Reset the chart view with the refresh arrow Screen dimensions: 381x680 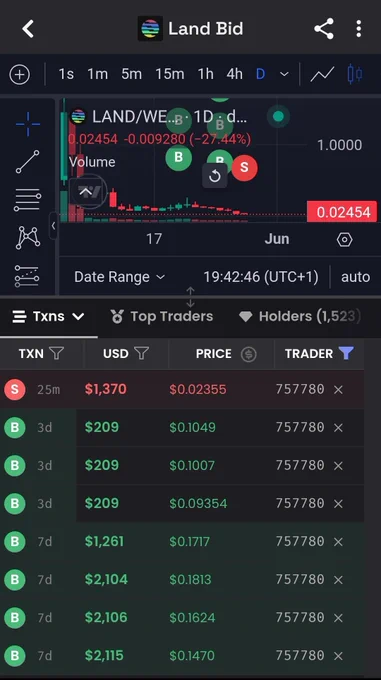pyautogui.click(x=215, y=176)
